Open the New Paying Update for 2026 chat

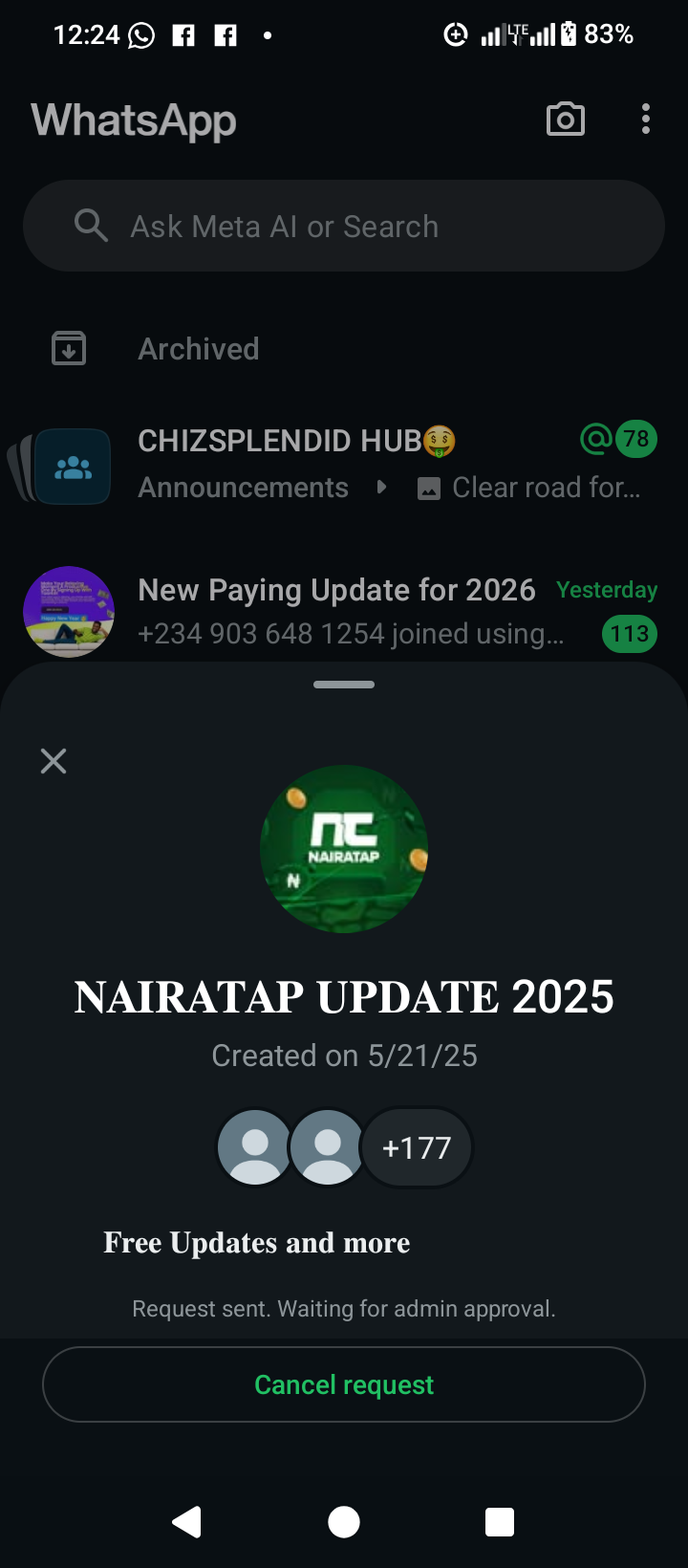(344, 612)
